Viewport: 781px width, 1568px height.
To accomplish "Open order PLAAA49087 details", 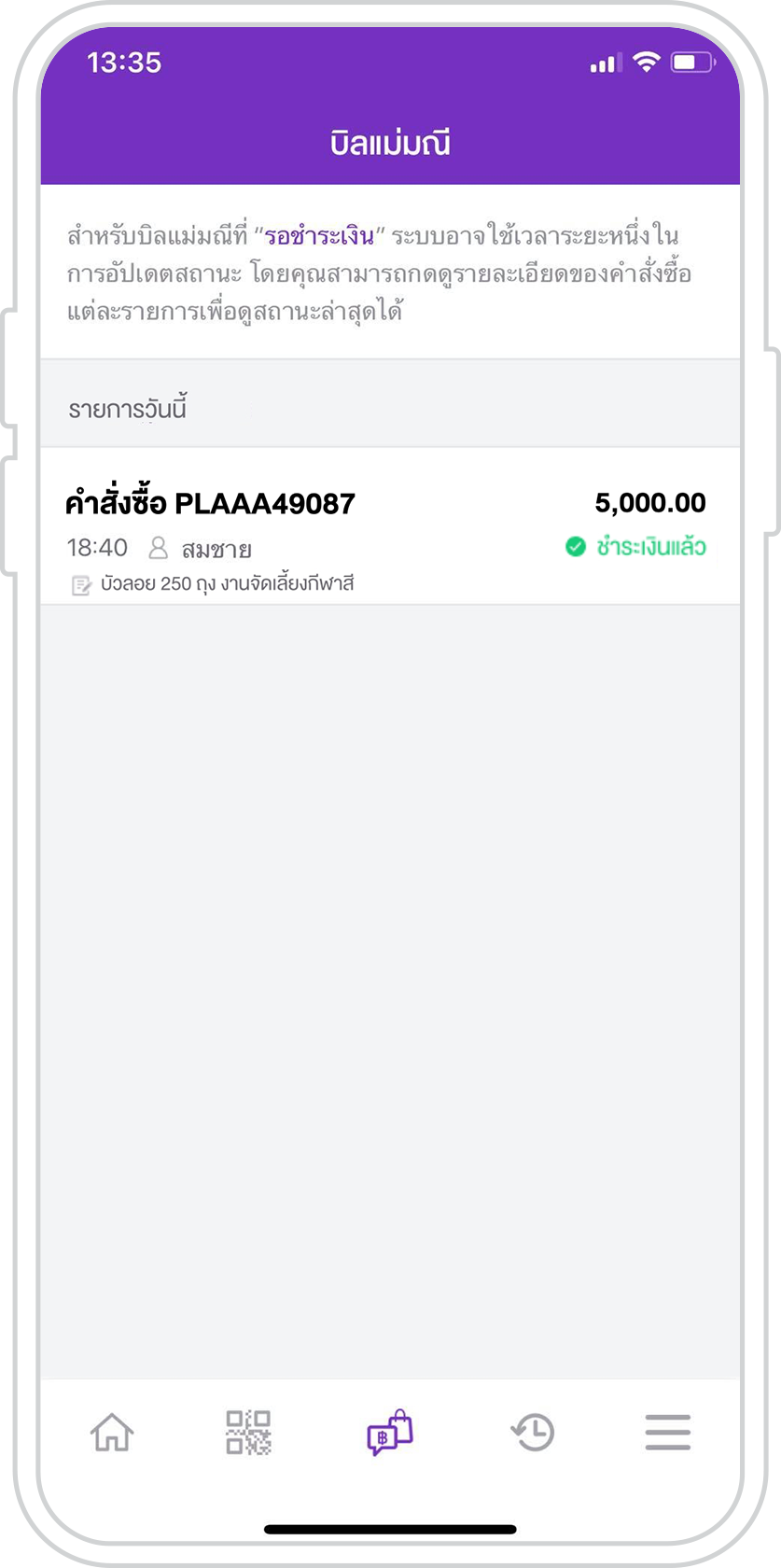I will click(x=390, y=526).
